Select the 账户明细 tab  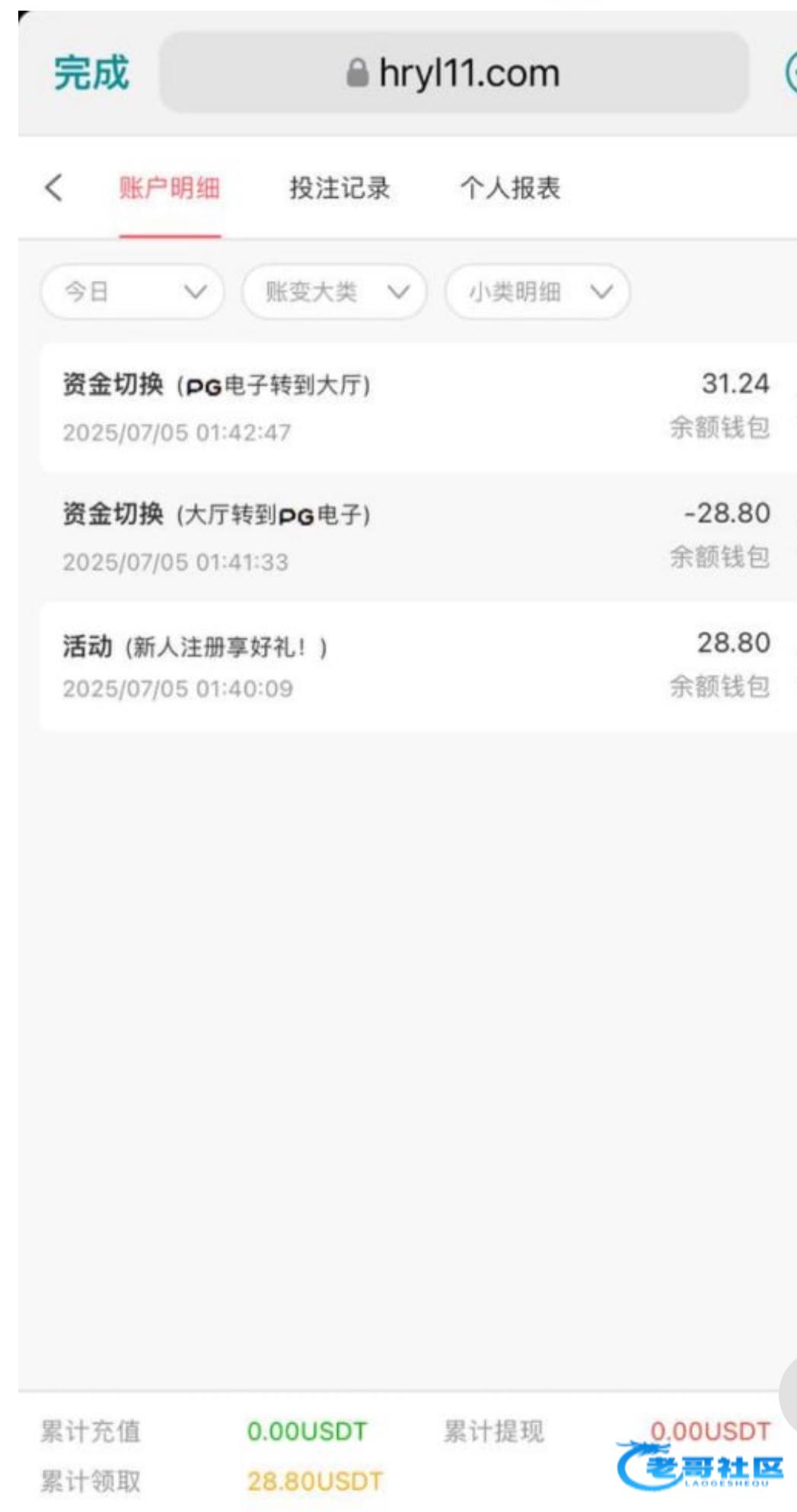[x=170, y=188]
